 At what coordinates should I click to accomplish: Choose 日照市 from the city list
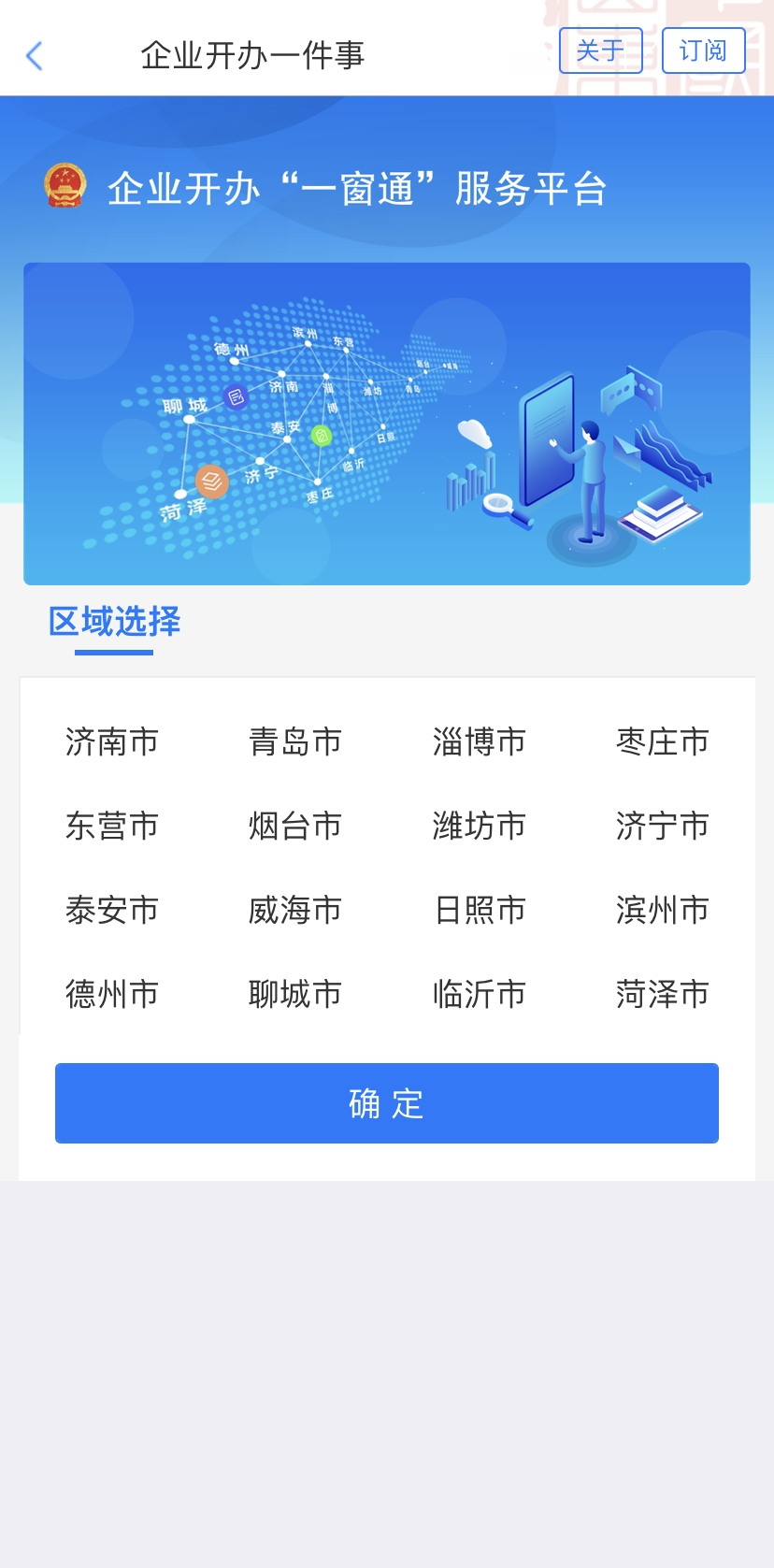(x=480, y=910)
